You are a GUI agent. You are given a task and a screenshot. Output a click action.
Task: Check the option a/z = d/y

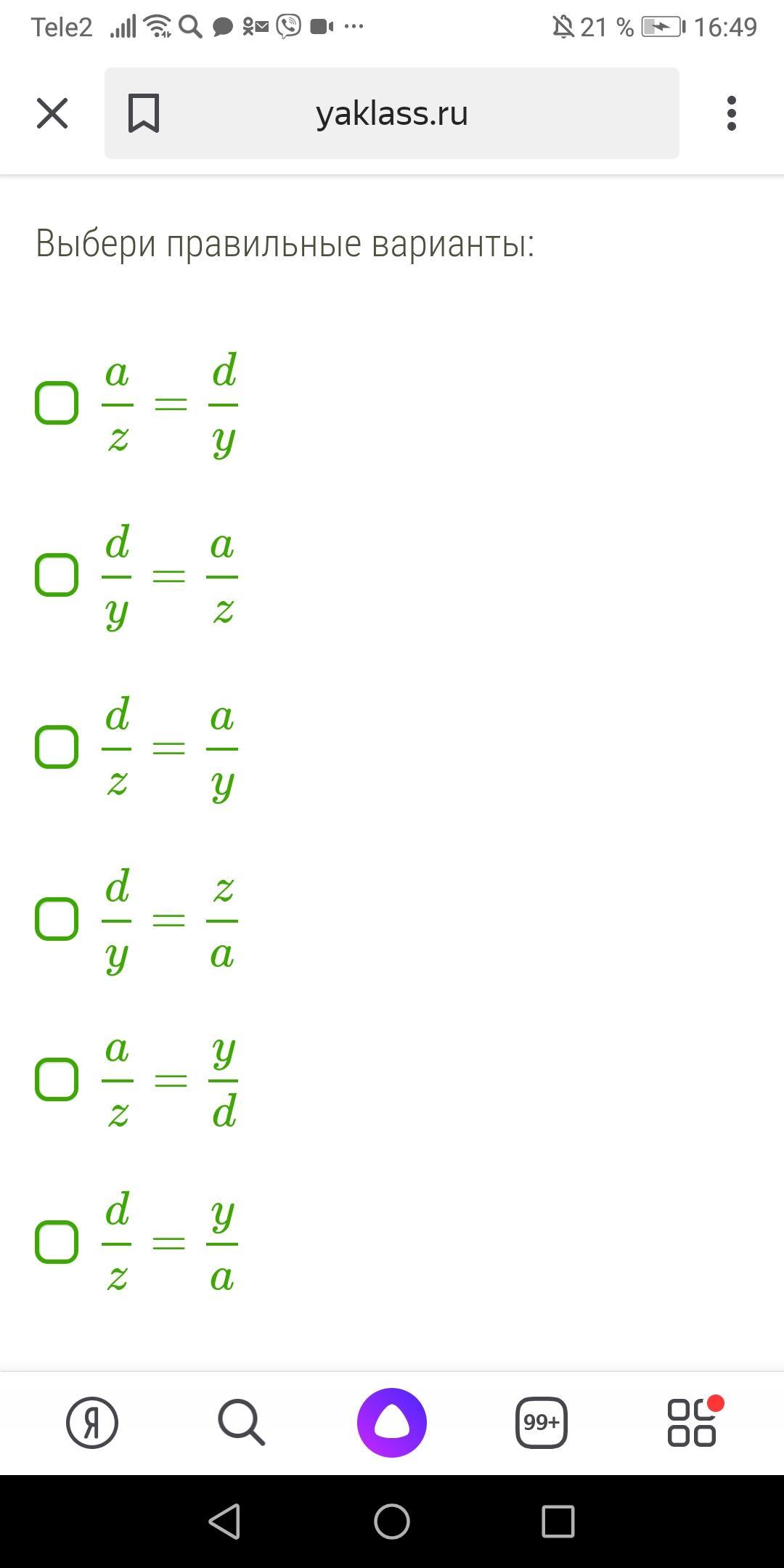[x=57, y=403]
